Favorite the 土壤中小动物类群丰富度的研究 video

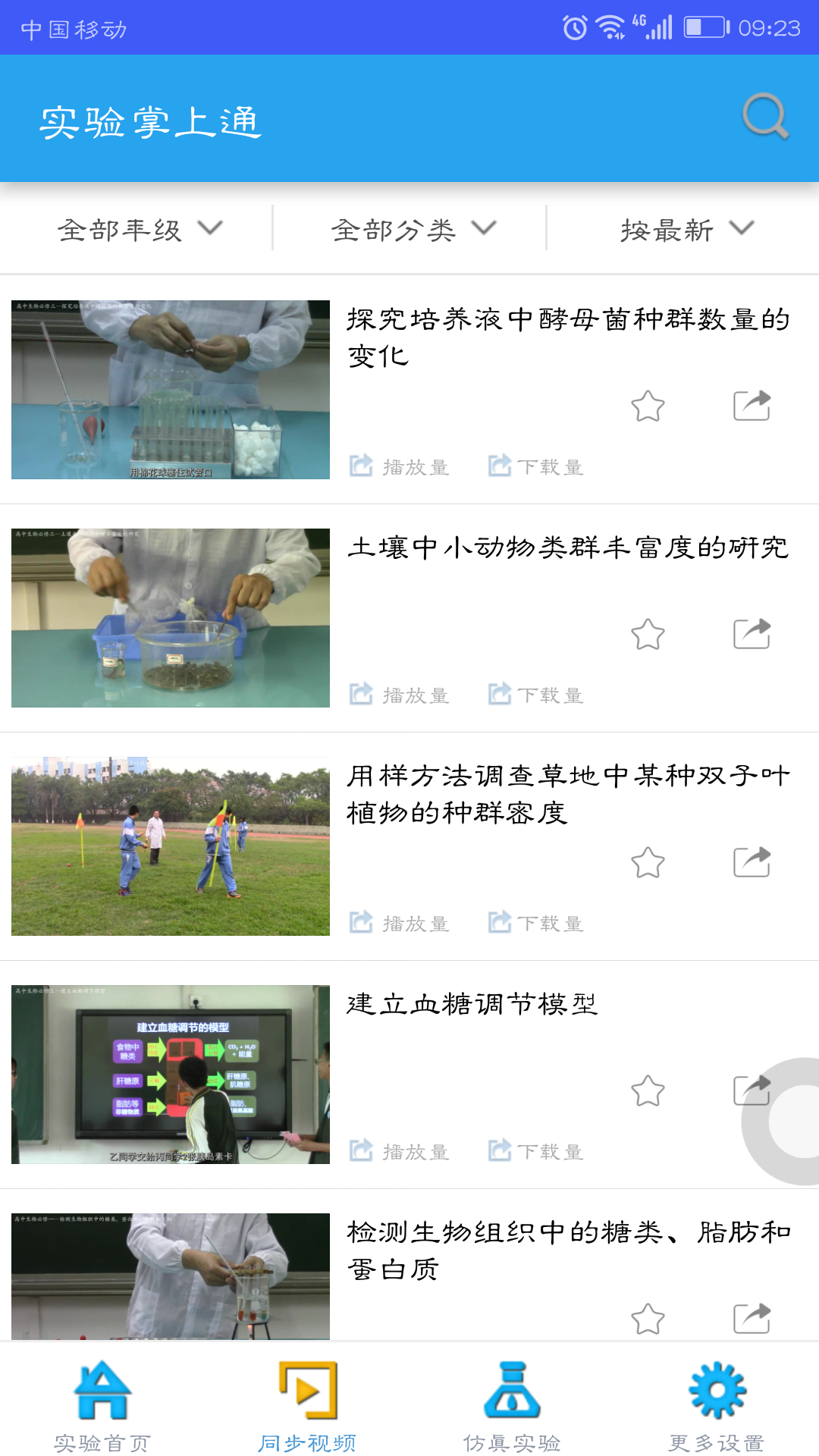648,634
